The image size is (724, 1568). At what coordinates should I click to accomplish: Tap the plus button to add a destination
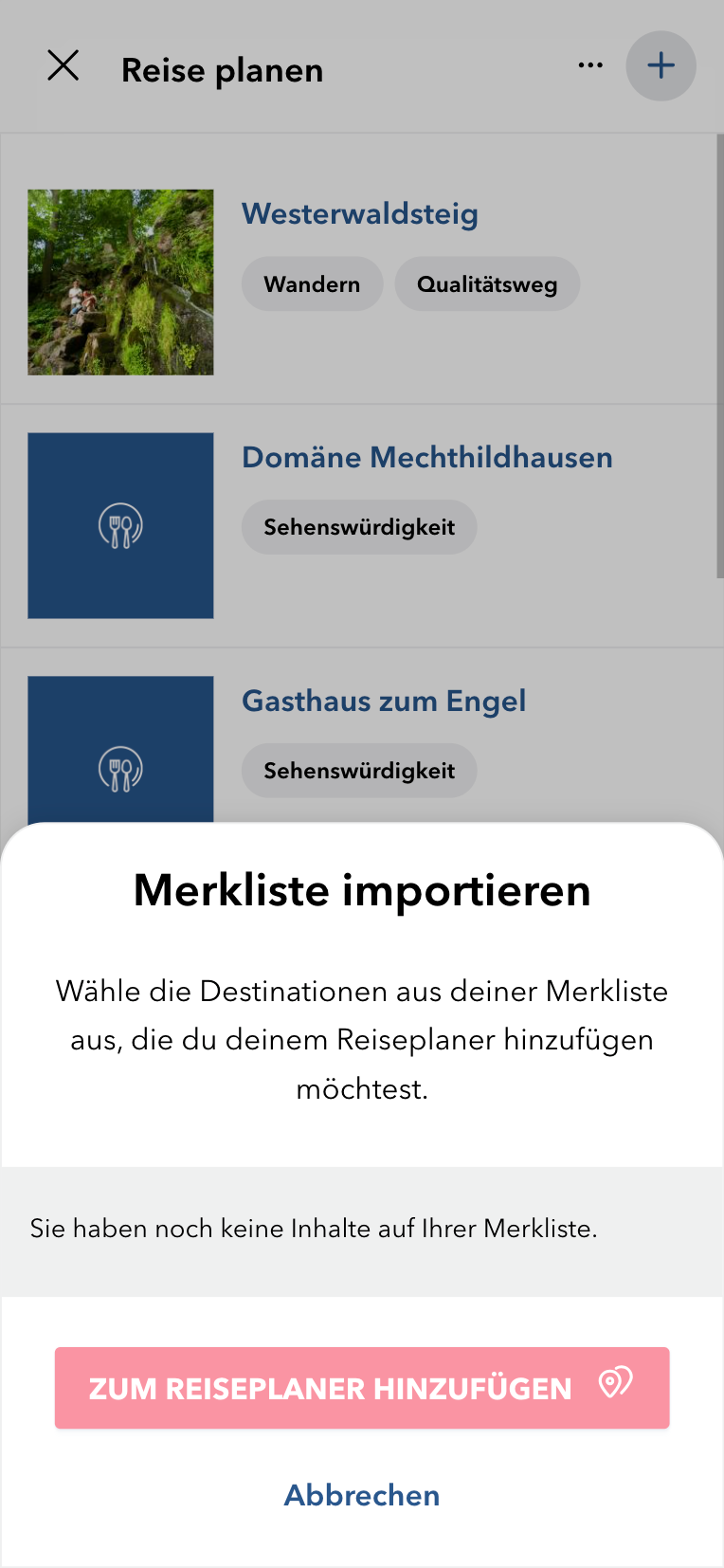[661, 66]
